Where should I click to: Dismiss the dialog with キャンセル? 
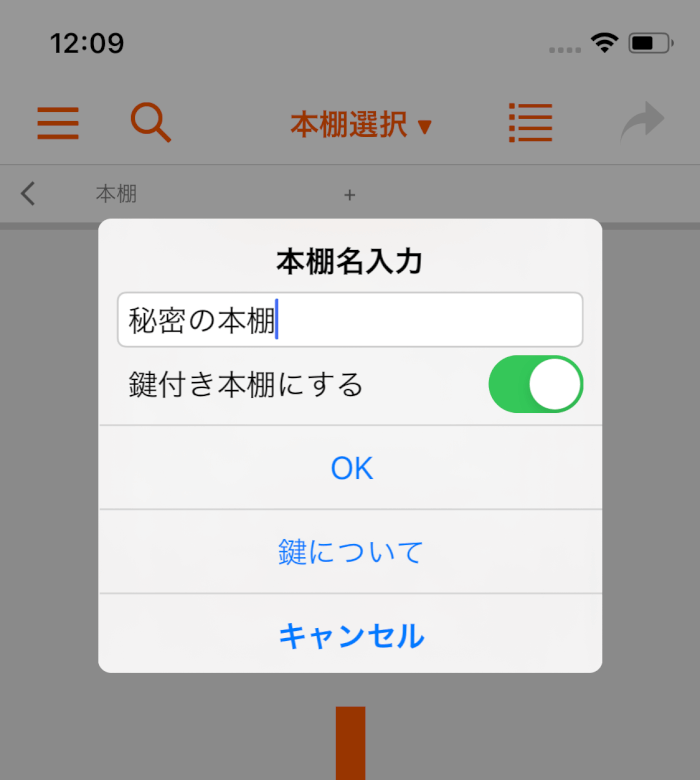pos(351,636)
